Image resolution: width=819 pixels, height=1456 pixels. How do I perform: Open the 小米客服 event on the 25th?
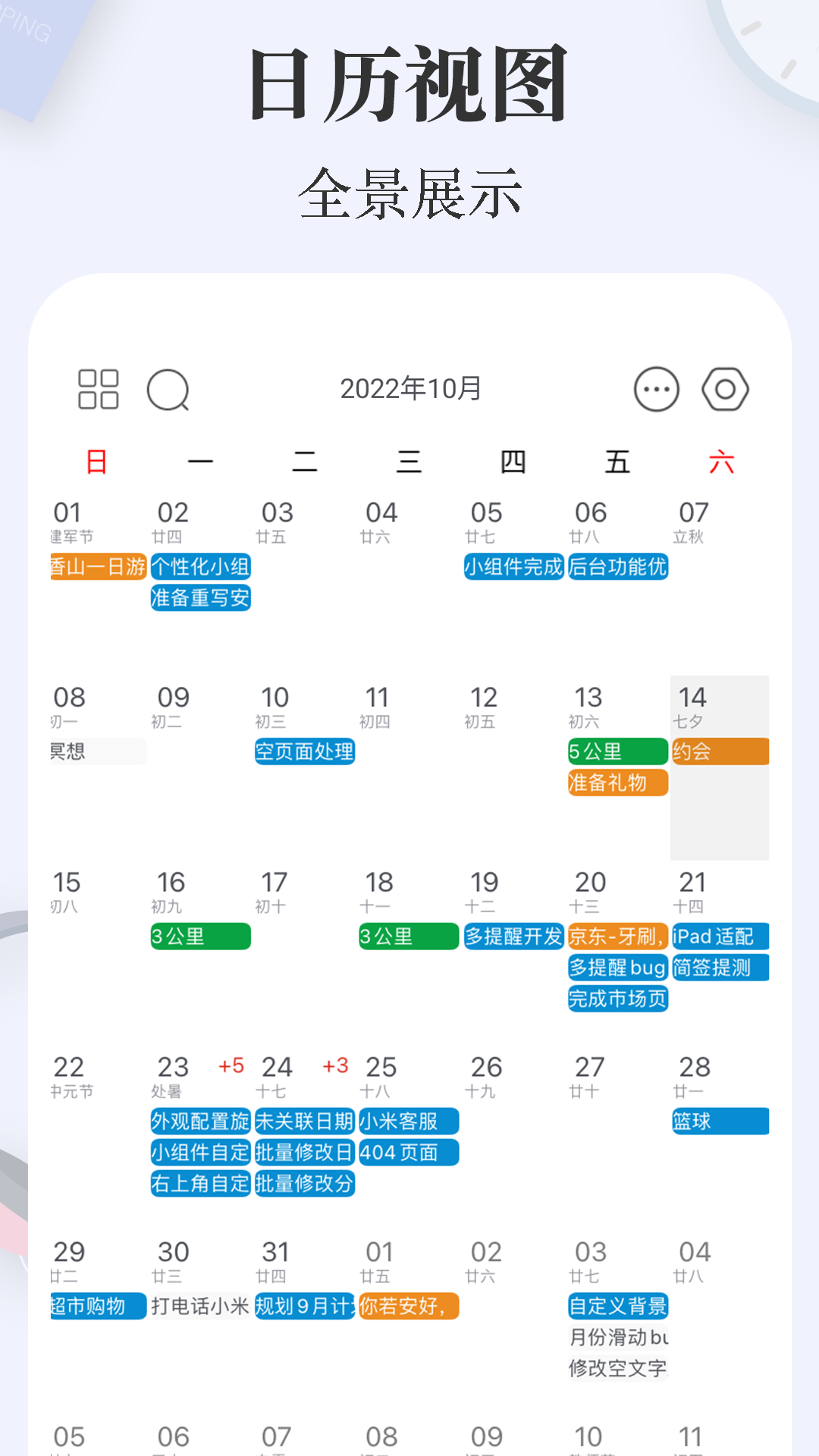click(409, 1121)
